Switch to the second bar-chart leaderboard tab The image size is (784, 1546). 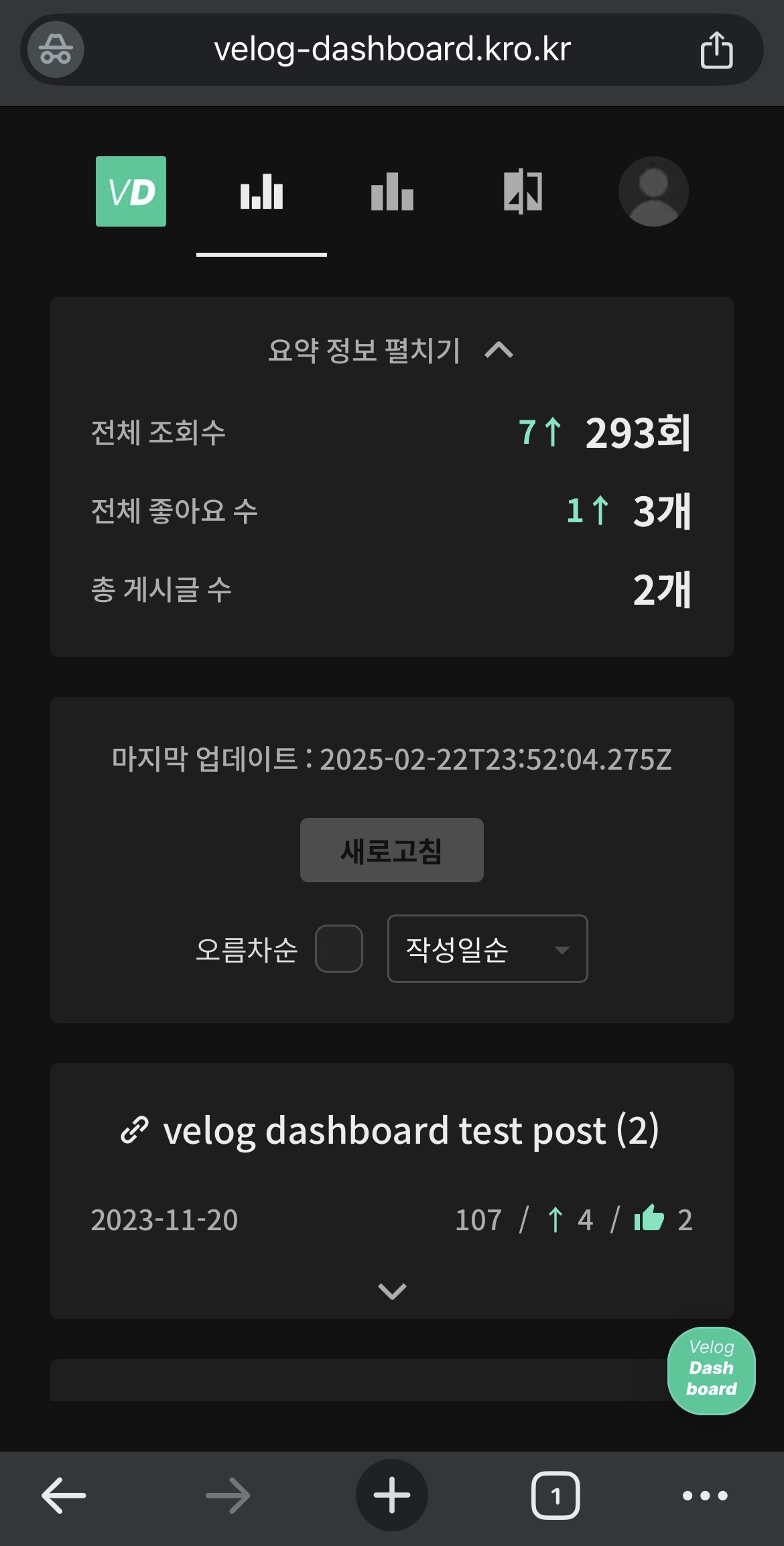coord(392,191)
